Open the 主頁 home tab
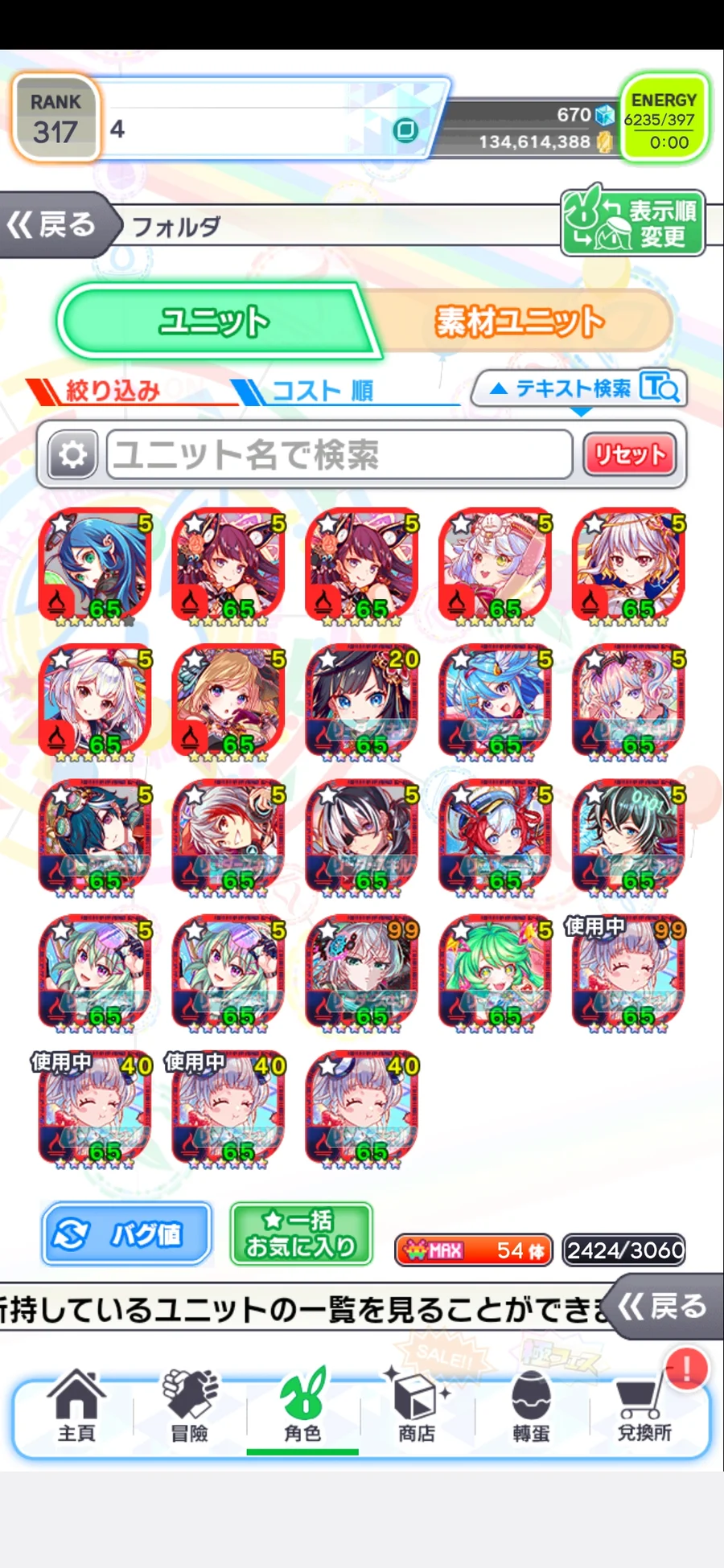Screen dimensions: 724x1568 (x=76, y=1407)
